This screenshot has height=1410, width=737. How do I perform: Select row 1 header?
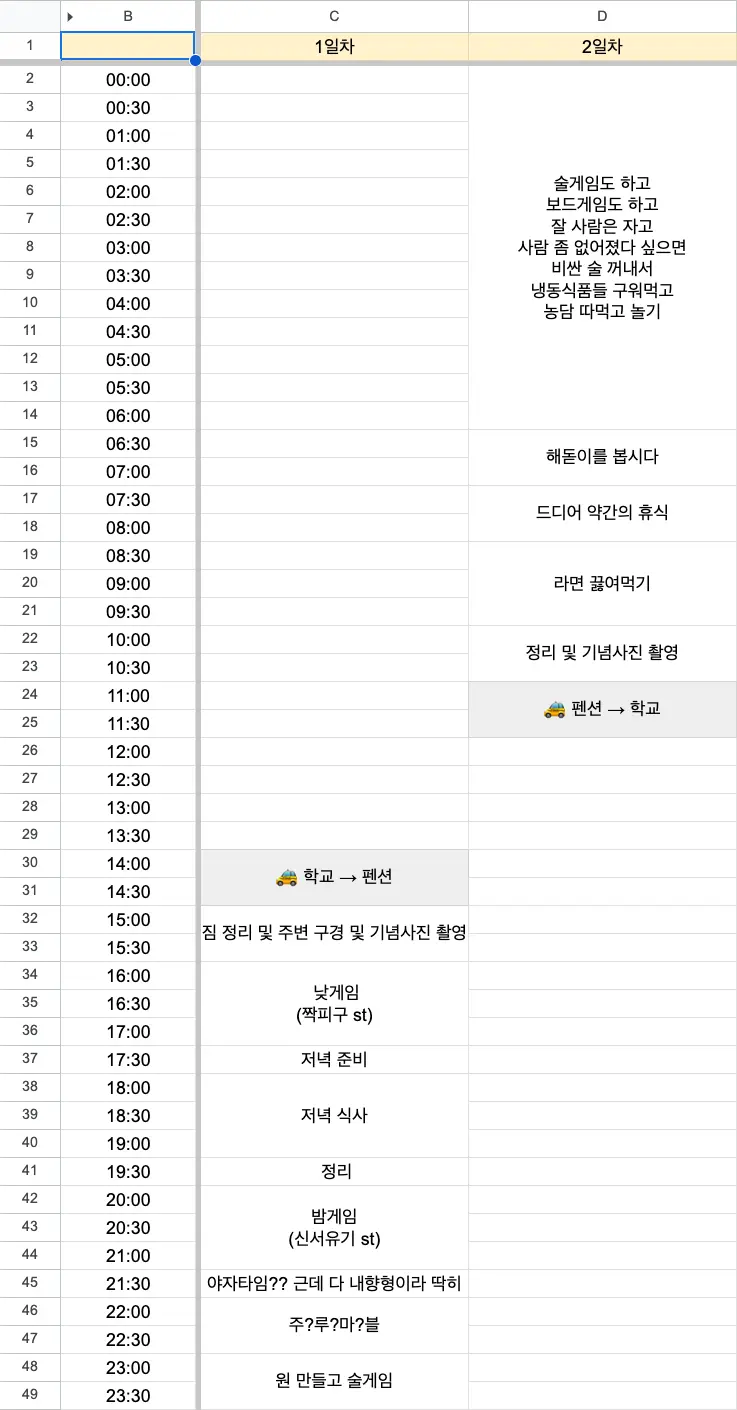point(30,46)
